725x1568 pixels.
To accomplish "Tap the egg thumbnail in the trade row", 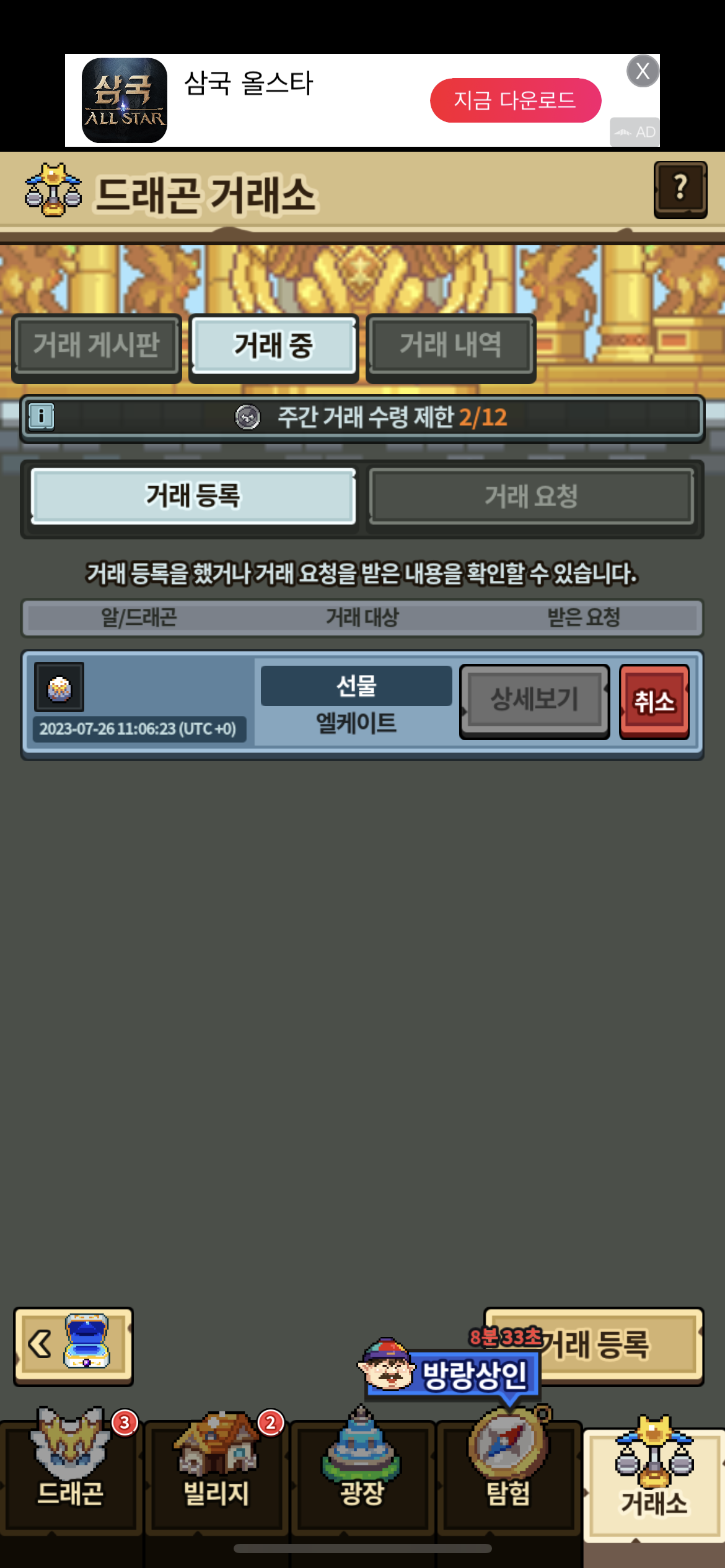I will [59, 688].
